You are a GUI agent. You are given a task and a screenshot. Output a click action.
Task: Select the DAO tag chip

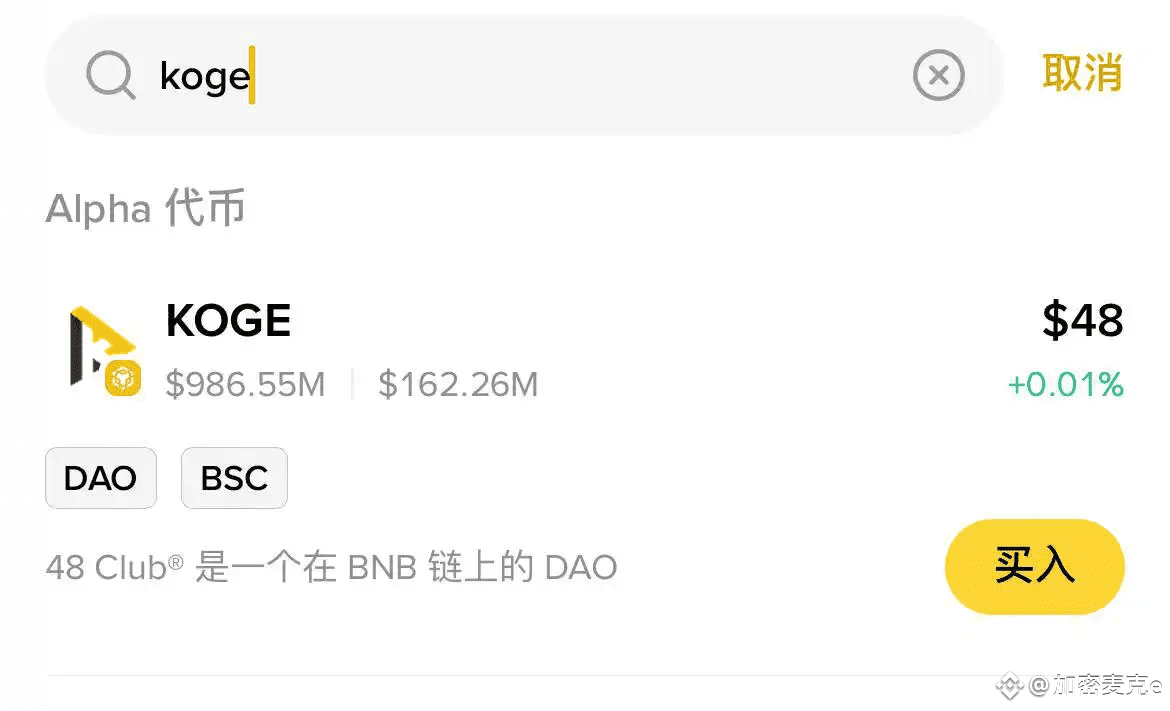[x=101, y=478]
